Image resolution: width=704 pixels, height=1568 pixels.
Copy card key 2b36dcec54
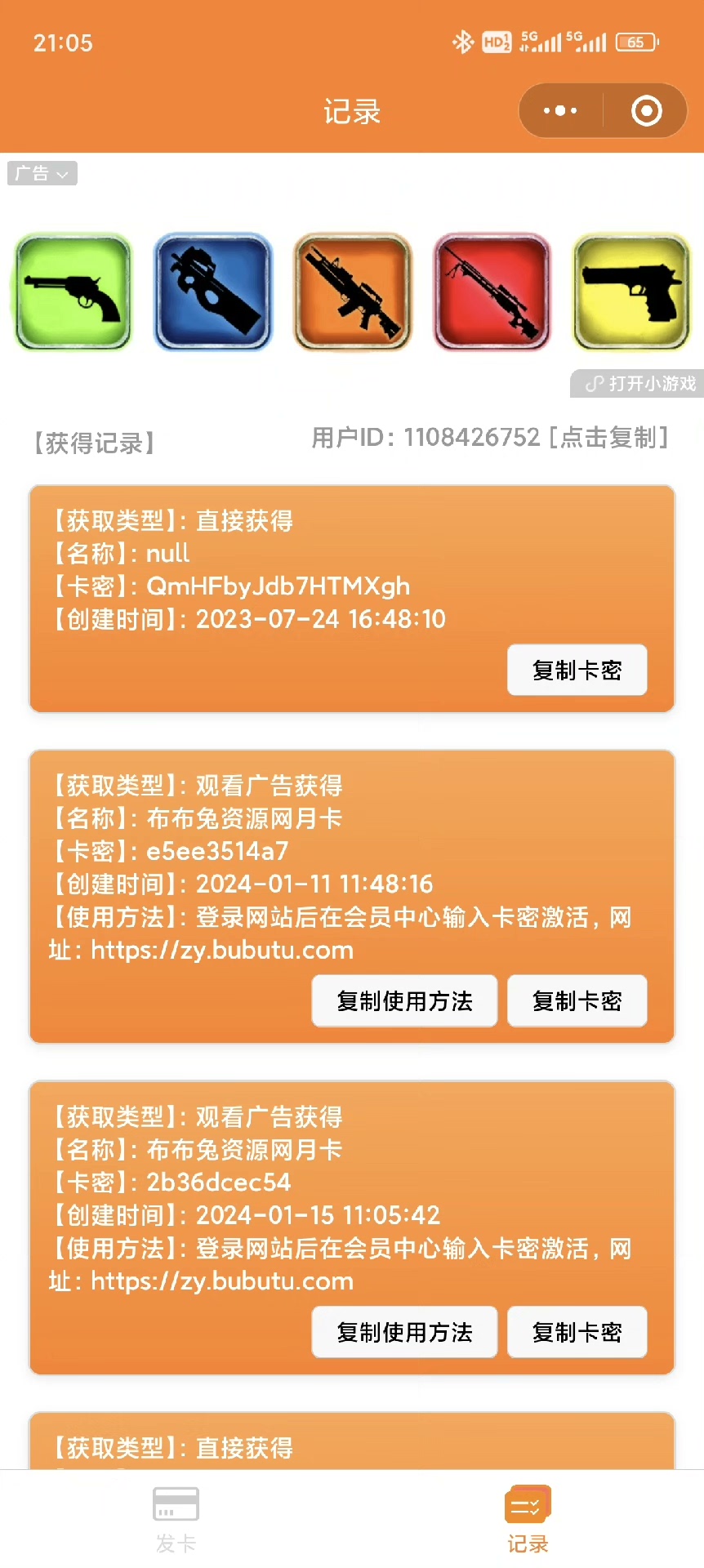tap(577, 1333)
